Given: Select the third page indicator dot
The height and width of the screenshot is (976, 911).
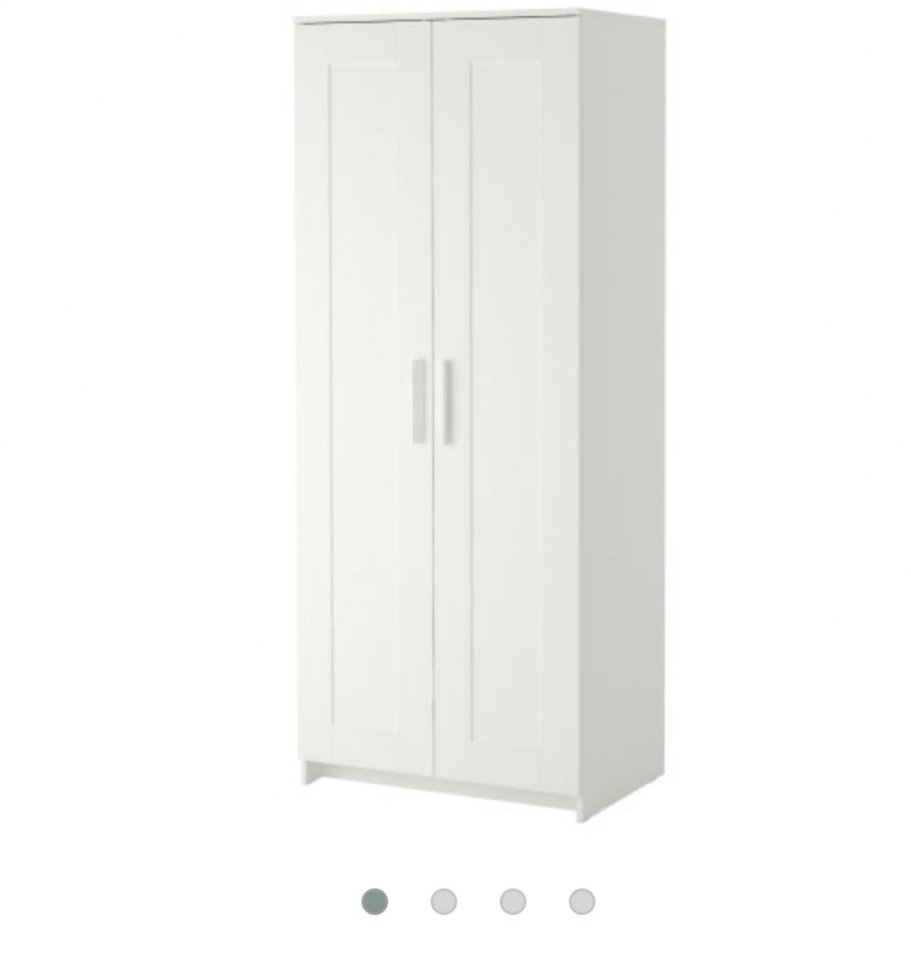Looking at the screenshot, I should 513,901.
